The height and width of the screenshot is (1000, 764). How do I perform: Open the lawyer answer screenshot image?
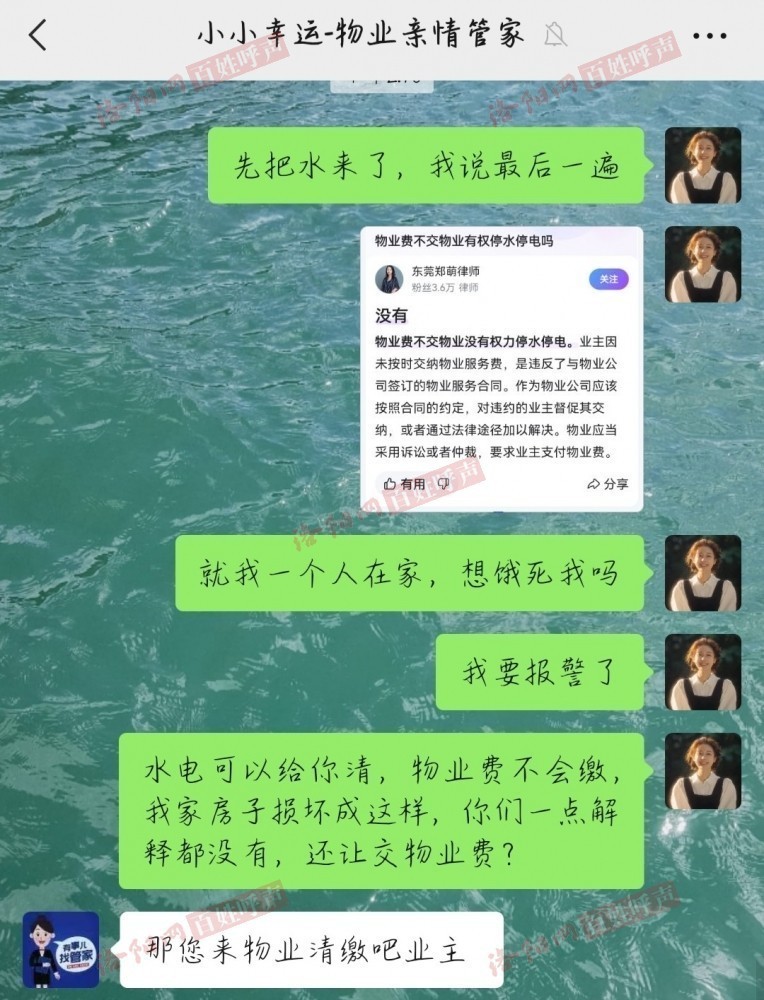point(501,369)
